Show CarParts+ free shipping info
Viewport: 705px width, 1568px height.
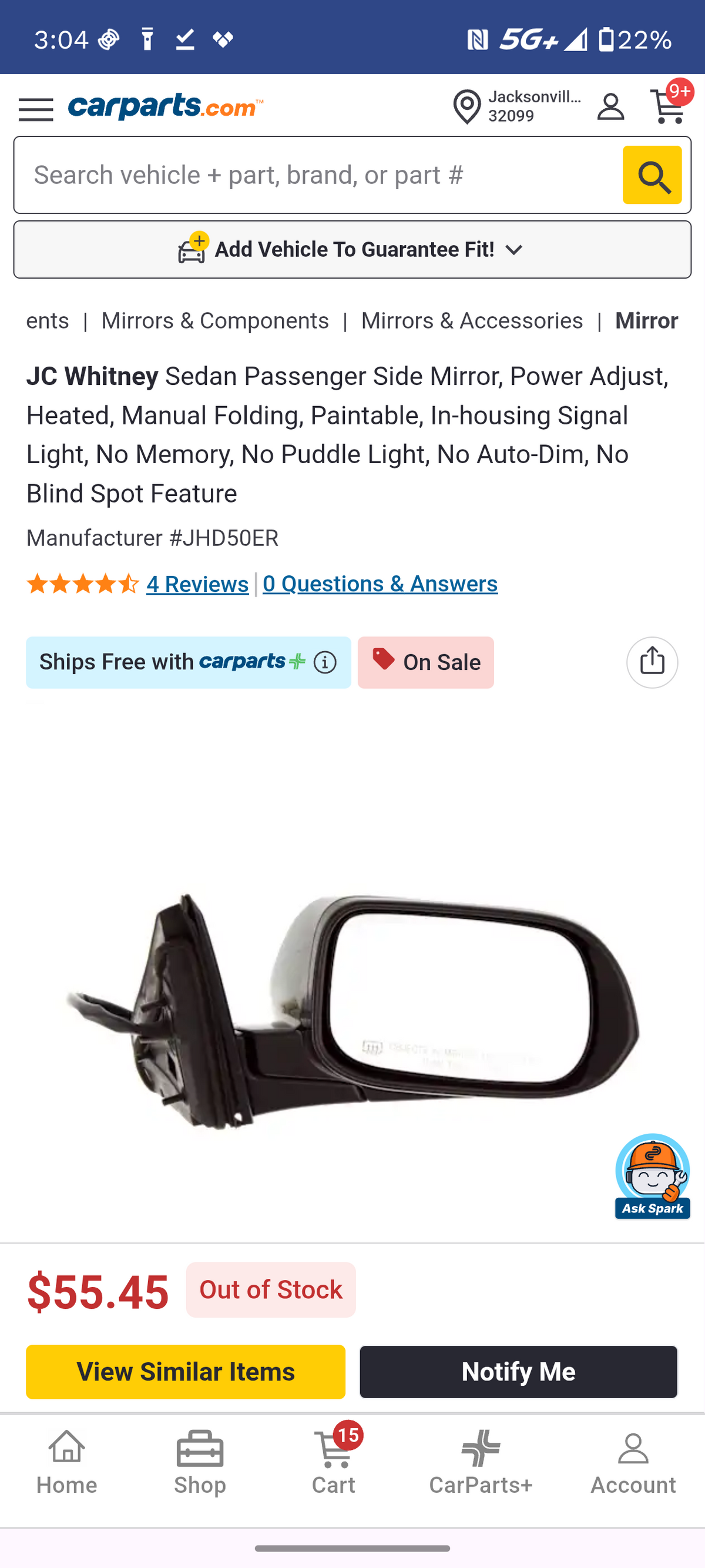[x=325, y=662]
